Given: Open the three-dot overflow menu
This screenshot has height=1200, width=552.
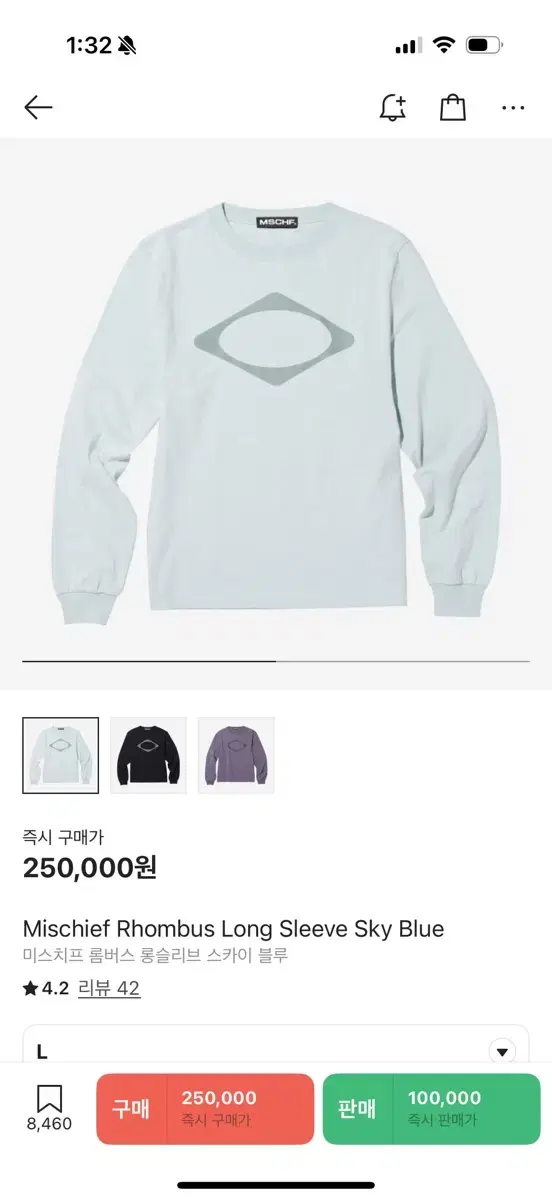Looking at the screenshot, I should [x=513, y=108].
